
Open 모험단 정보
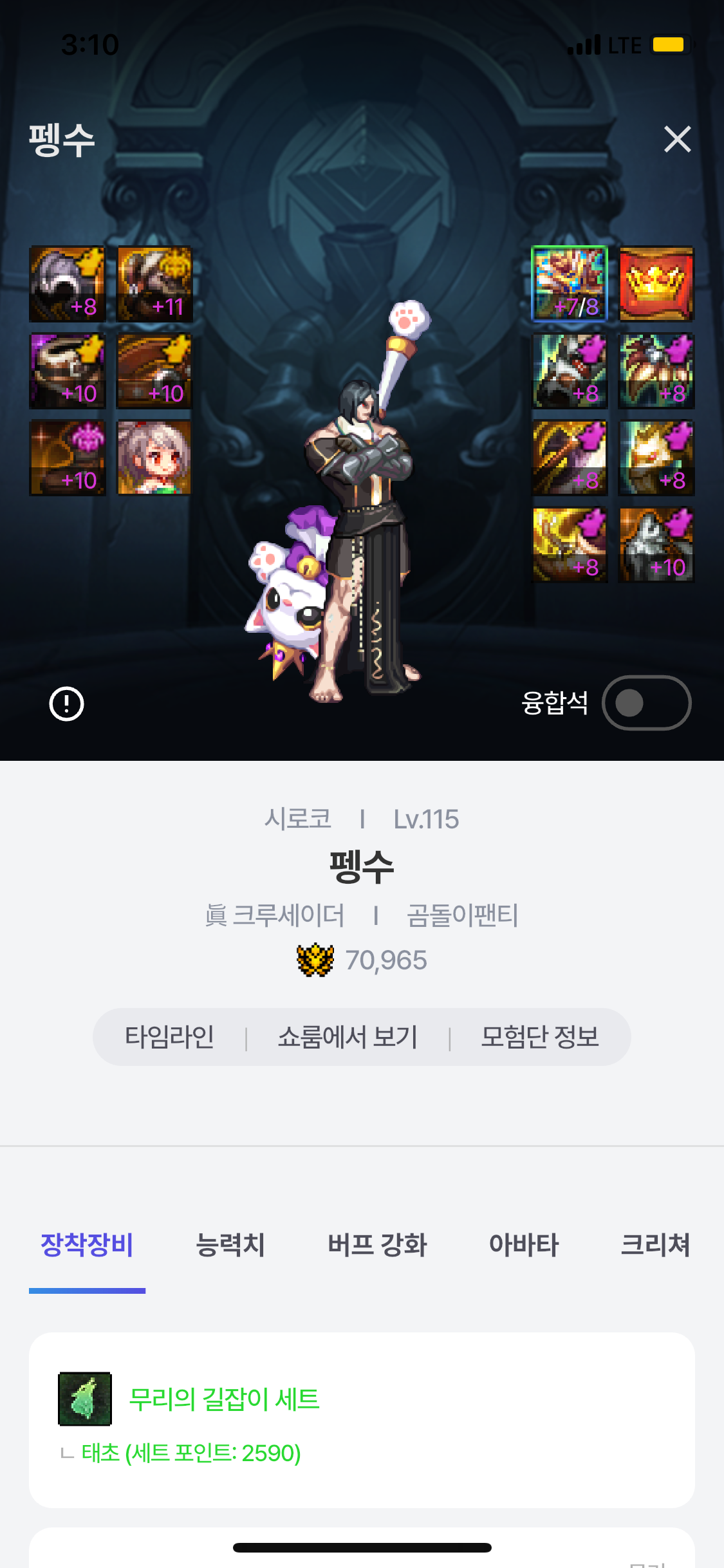540,1037
